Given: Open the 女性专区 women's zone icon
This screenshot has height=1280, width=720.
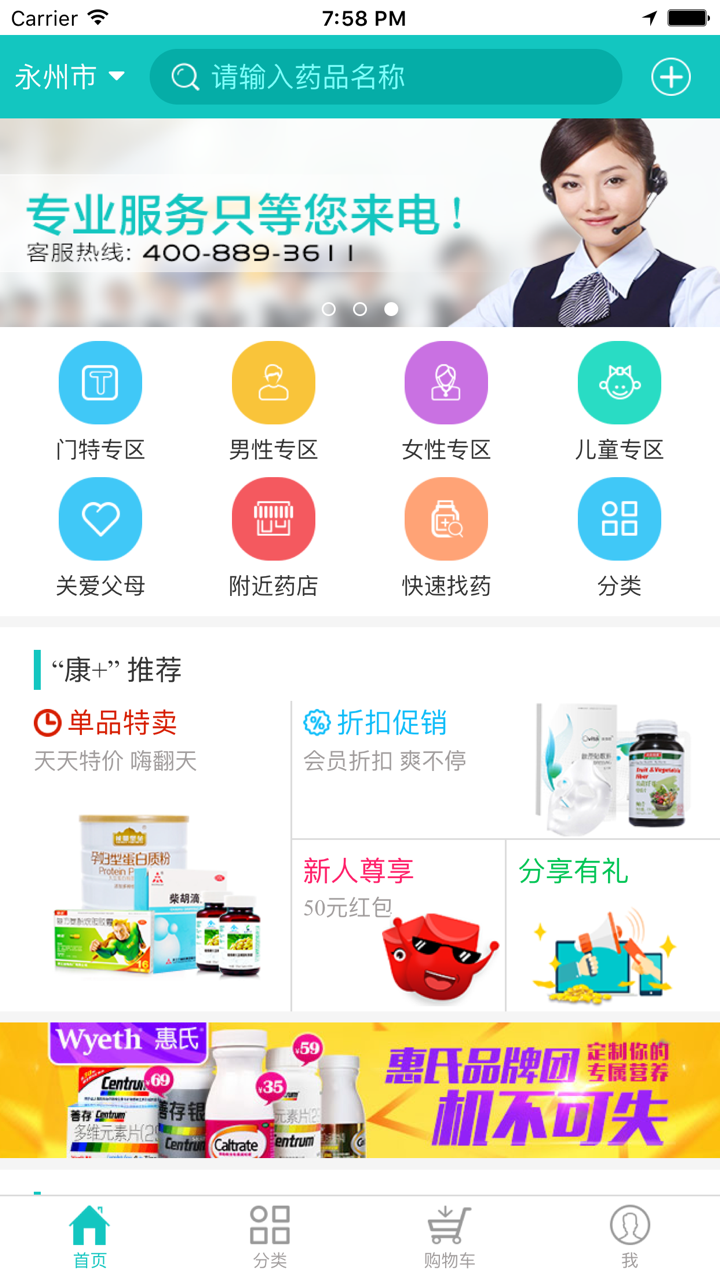Looking at the screenshot, I should (x=446, y=382).
